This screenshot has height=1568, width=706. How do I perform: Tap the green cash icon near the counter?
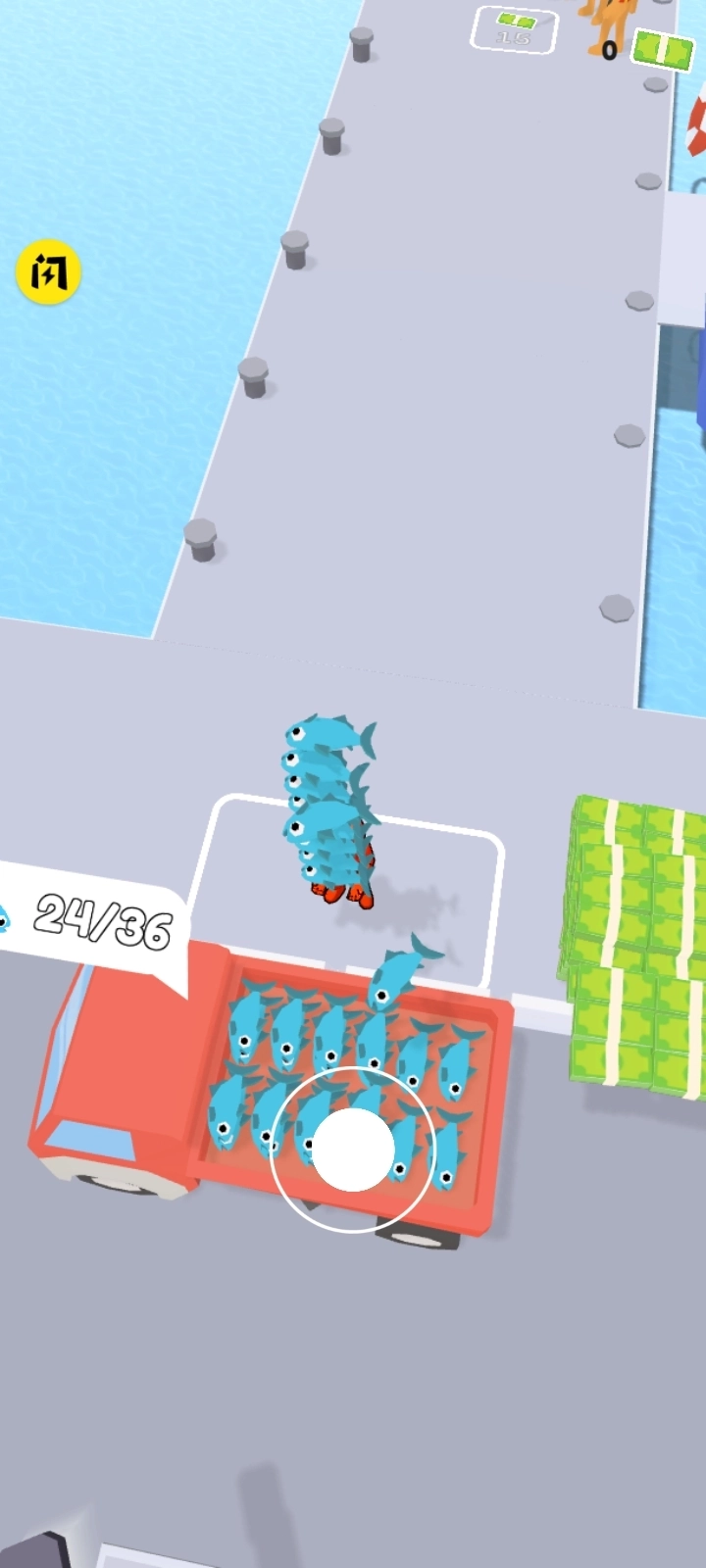click(663, 45)
